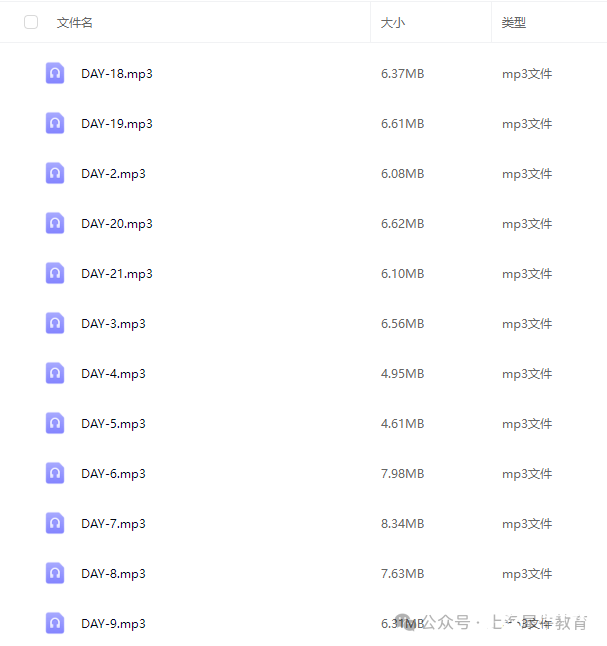Tap the DAY-3.mp3 file row
The image size is (607, 646).
(113, 324)
